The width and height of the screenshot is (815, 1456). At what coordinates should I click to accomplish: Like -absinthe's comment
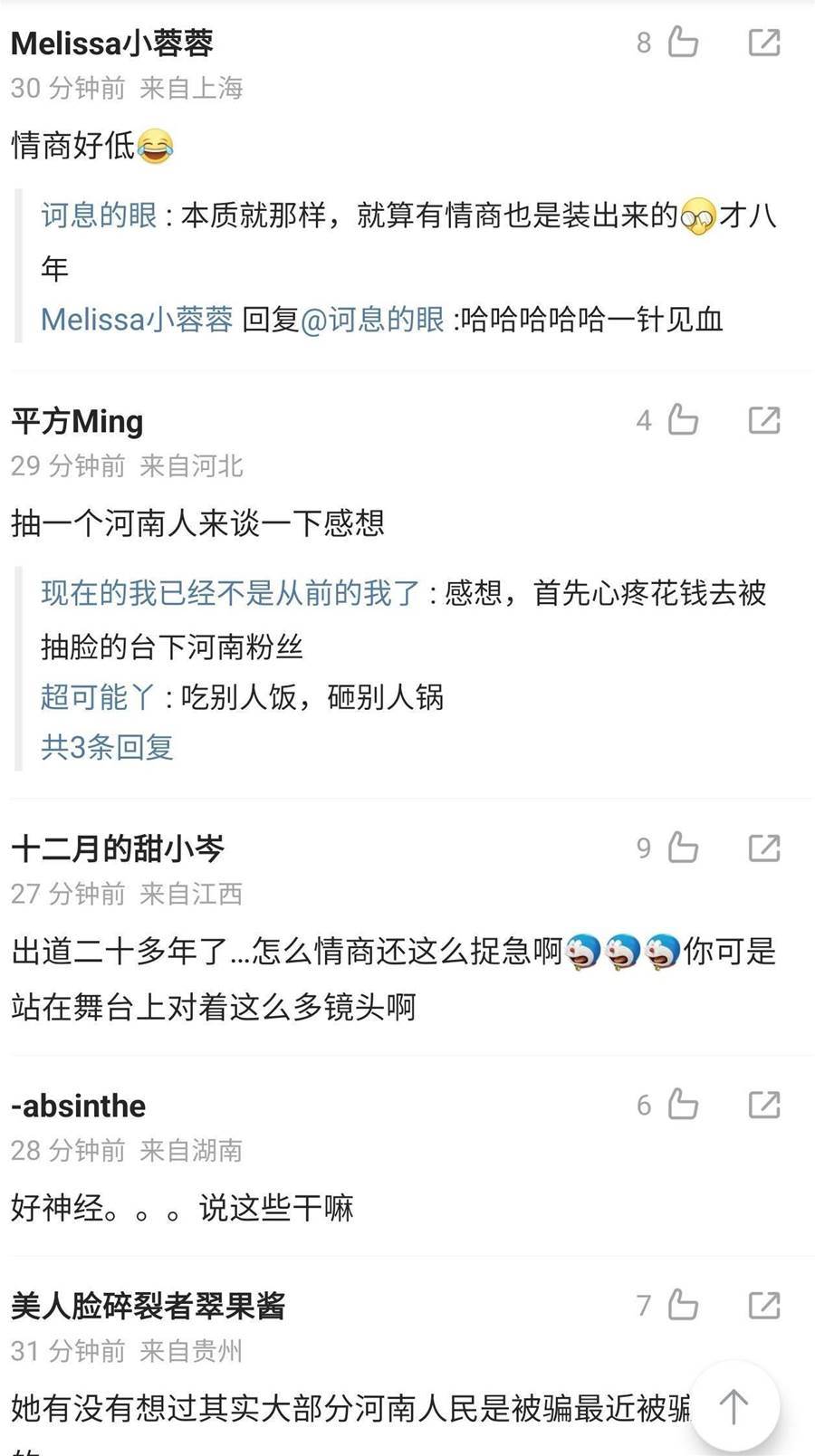pyautogui.click(x=682, y=1105)
